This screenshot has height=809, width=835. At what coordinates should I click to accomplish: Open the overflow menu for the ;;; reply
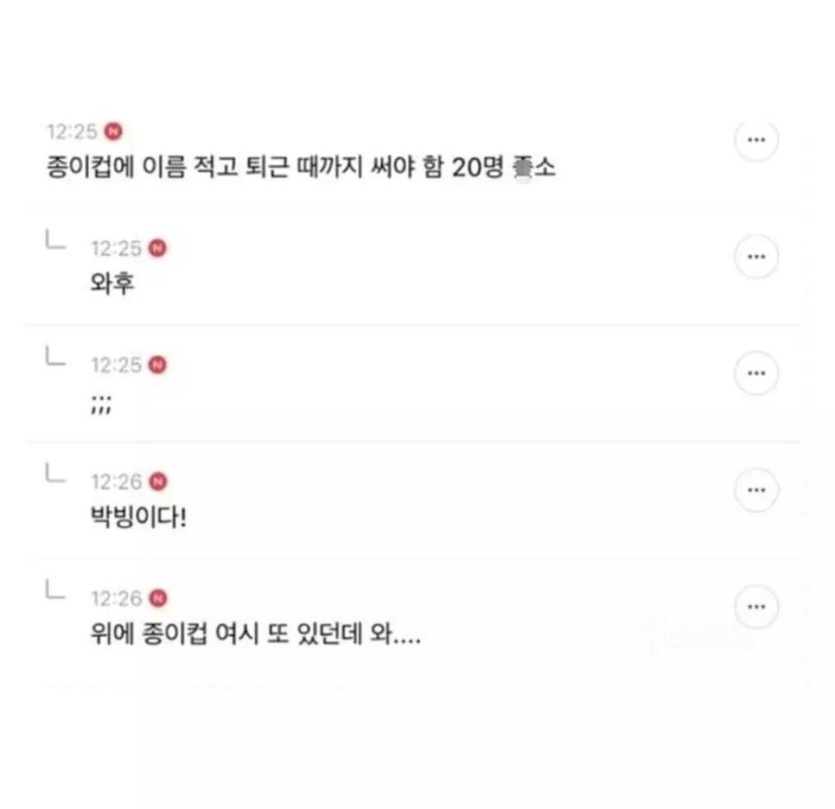click(756, 374)
